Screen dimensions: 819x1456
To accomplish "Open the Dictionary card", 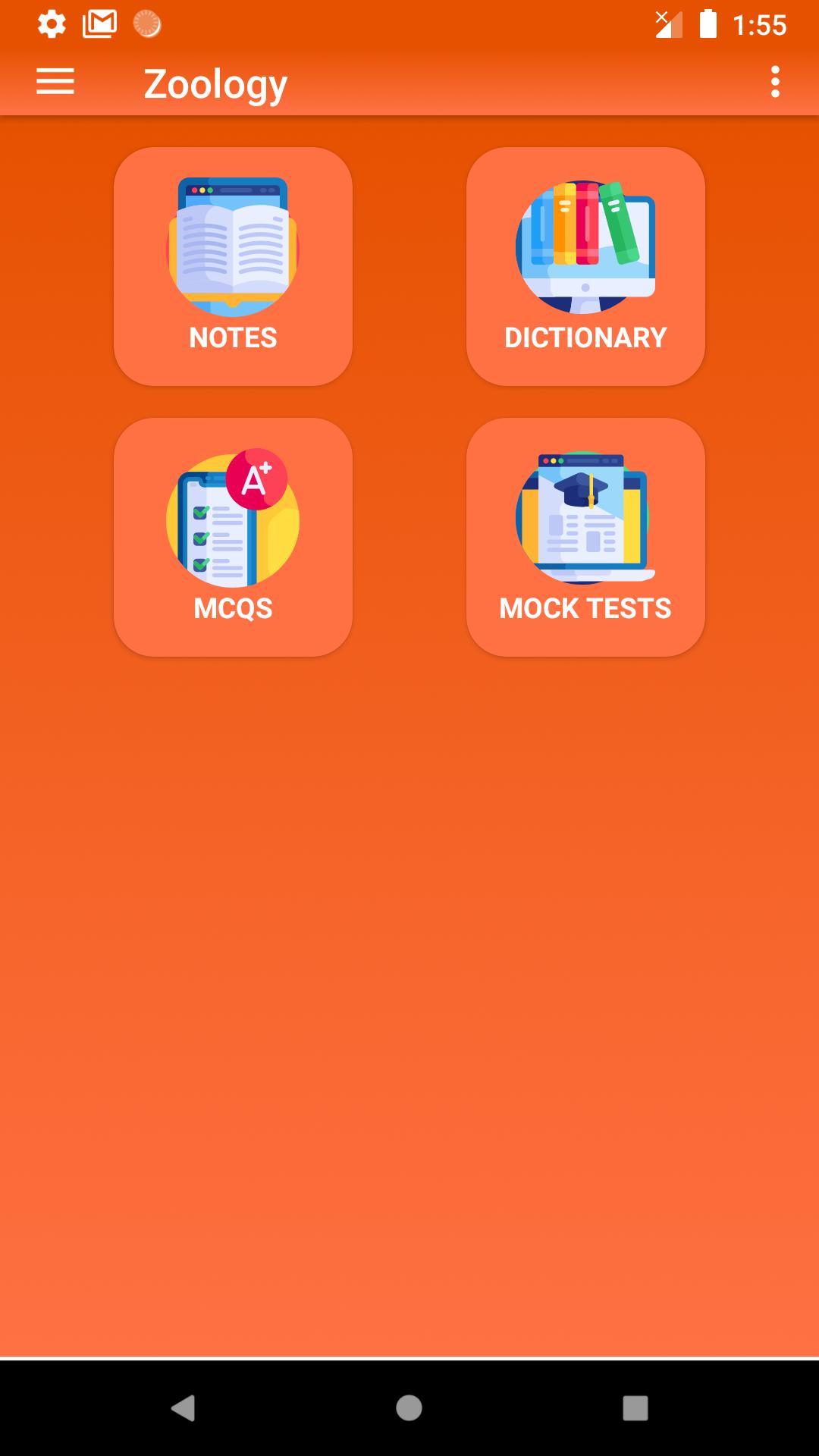I will 585,266.
